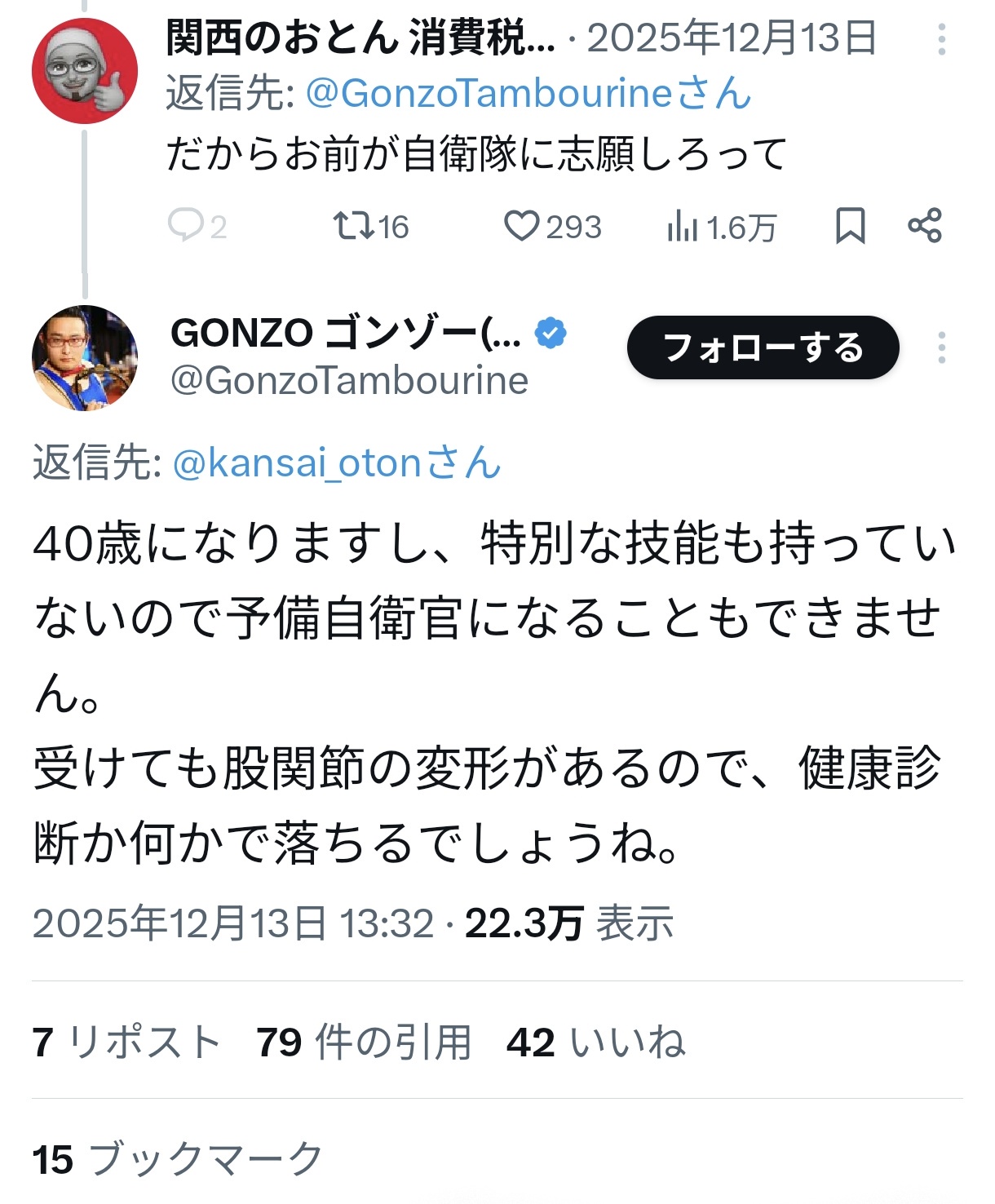Screen dimensions: 995x1204
Task: Open the @kansai_oton reply link
Action: click(x=336, y=463)
